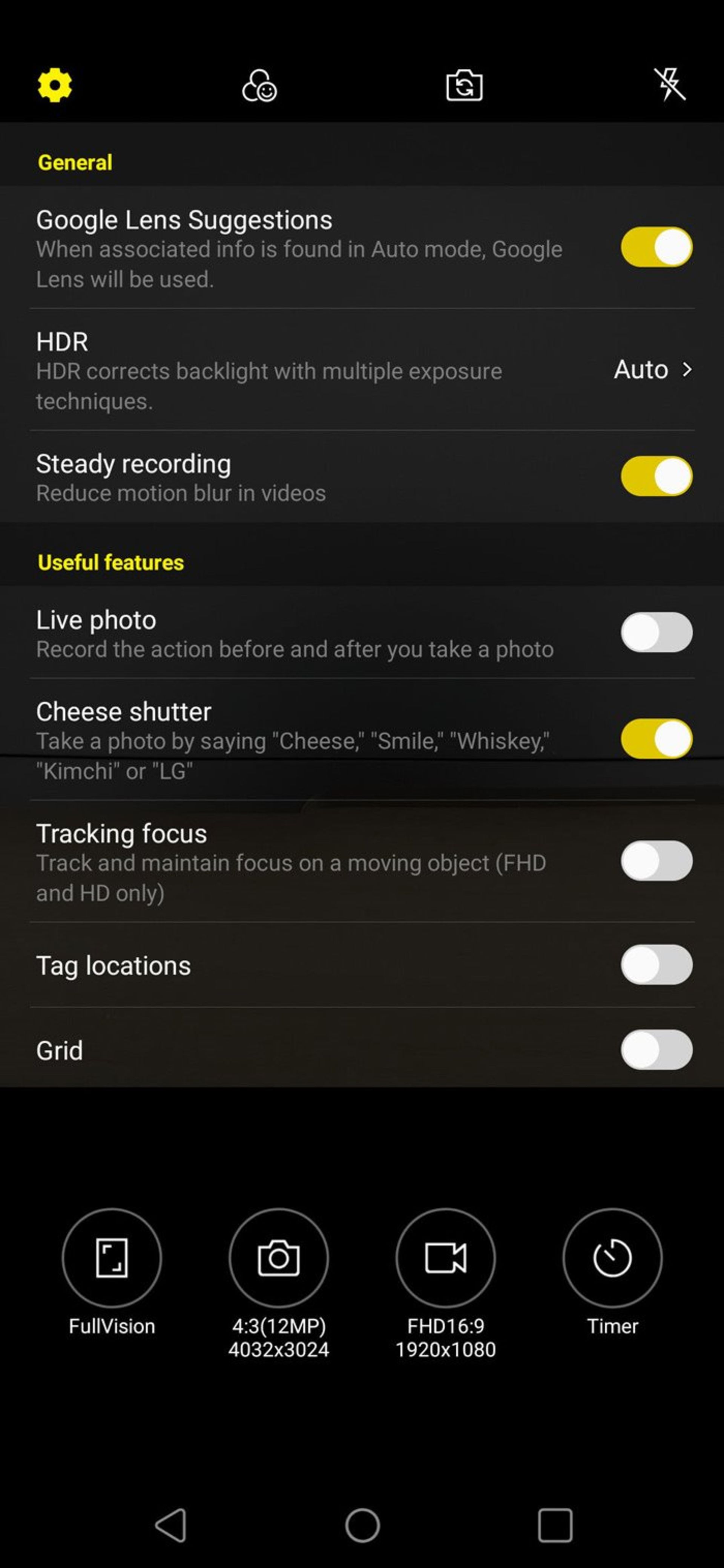Enable Tracking focus
The width and height of the screenshot is (724, 1568).
656,861
